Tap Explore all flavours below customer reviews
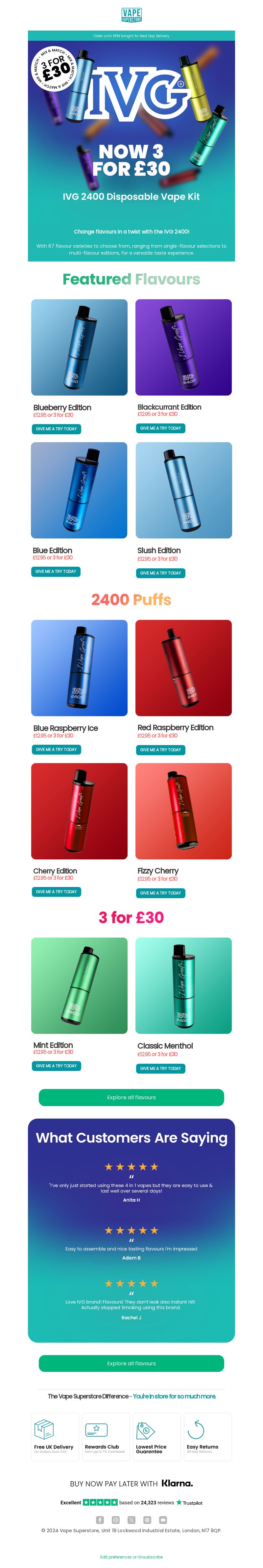Viewport: 263px width, 1568px height. [131, 1363]
